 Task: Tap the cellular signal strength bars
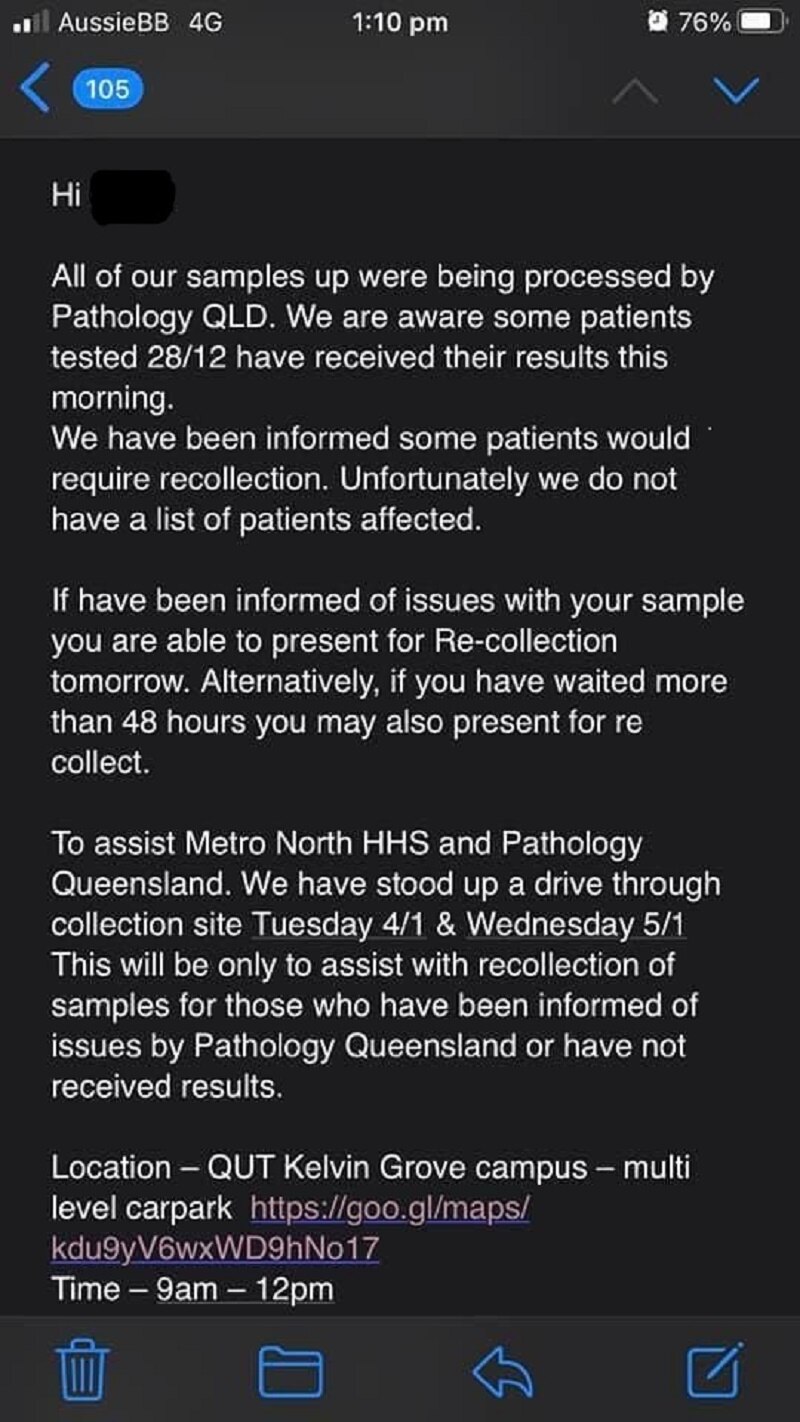(x=30, y=18)
